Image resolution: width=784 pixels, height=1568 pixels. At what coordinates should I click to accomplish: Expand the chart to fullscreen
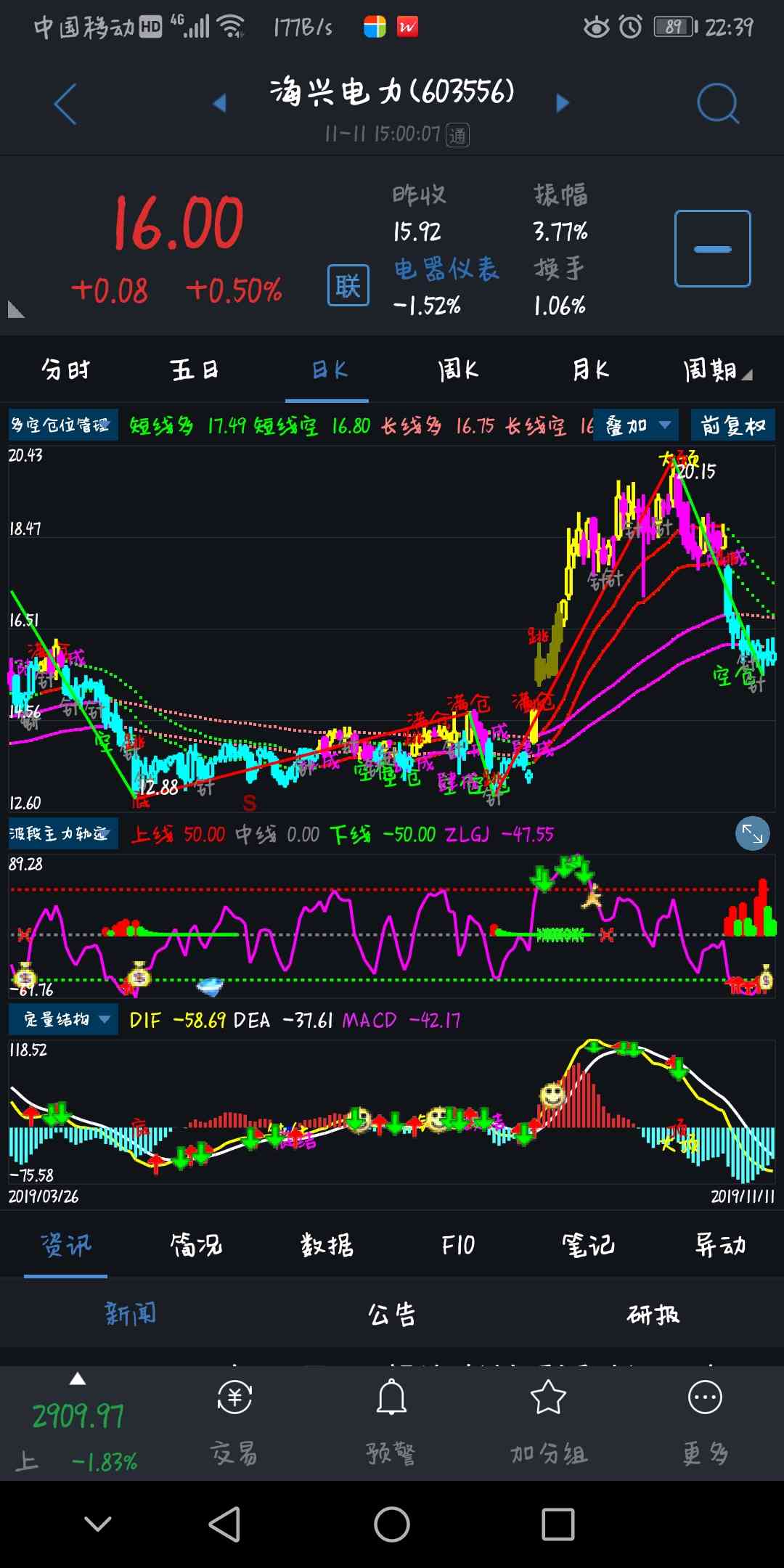pos(752,834)
